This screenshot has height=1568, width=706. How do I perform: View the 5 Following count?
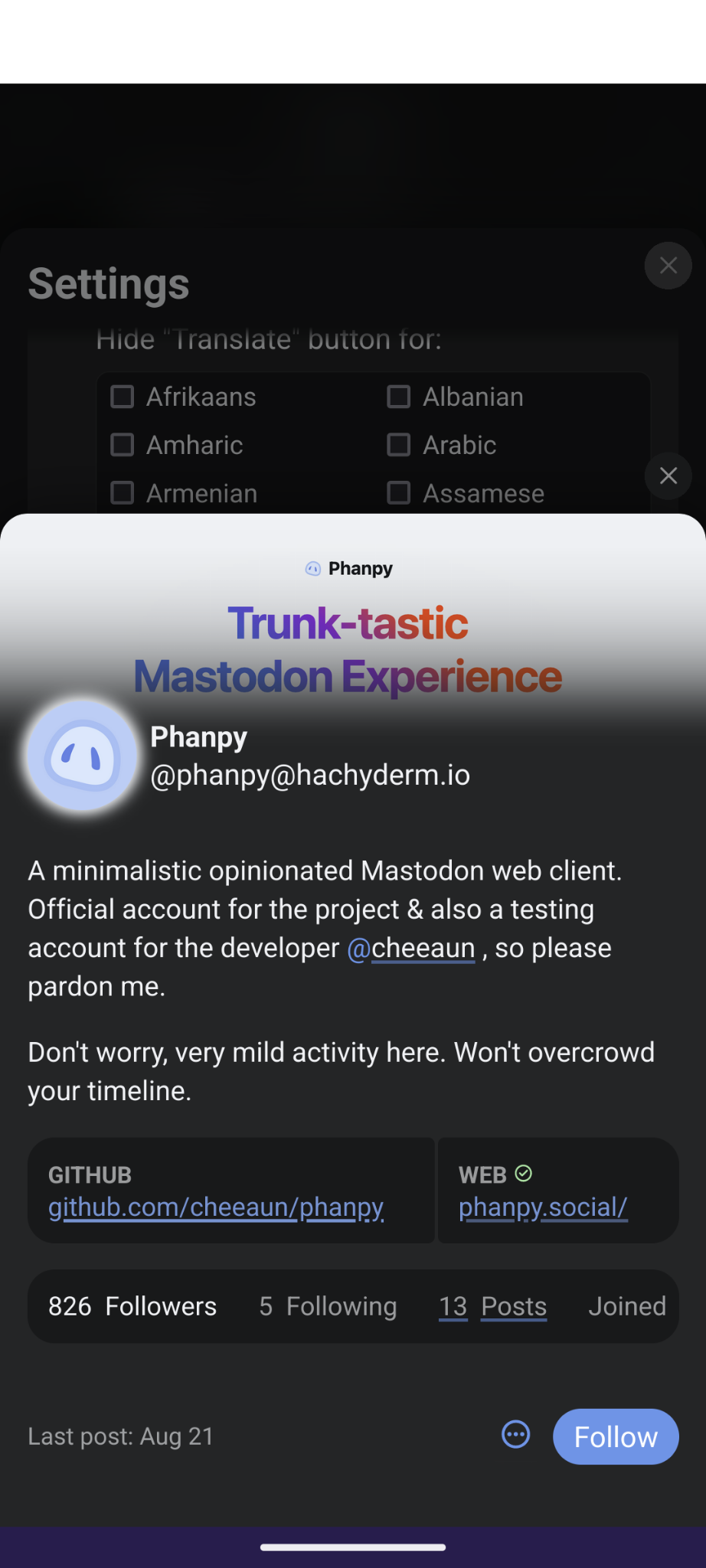tap(327, 1306)
